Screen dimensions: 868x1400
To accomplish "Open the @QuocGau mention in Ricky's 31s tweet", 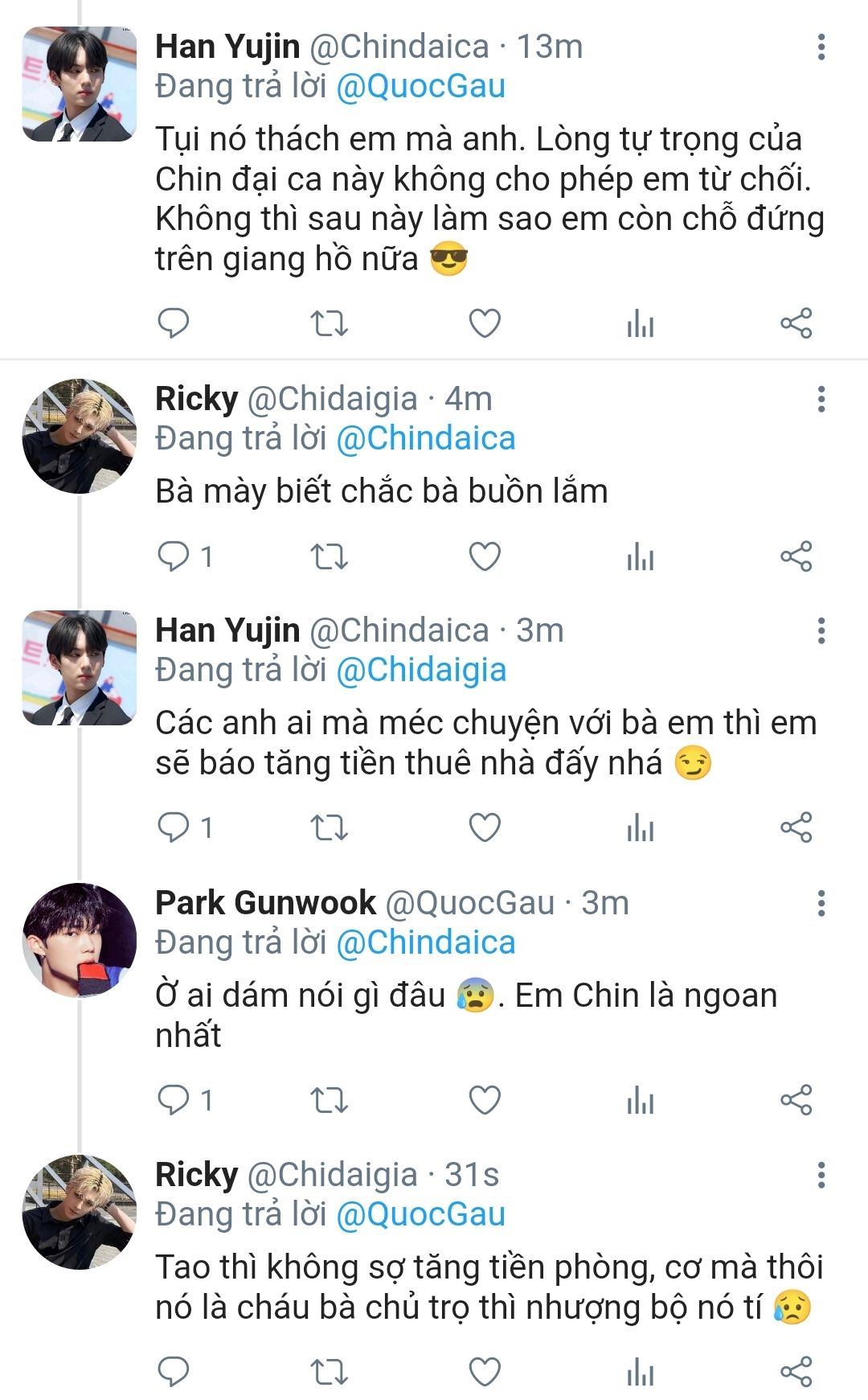I will 420,1215.
